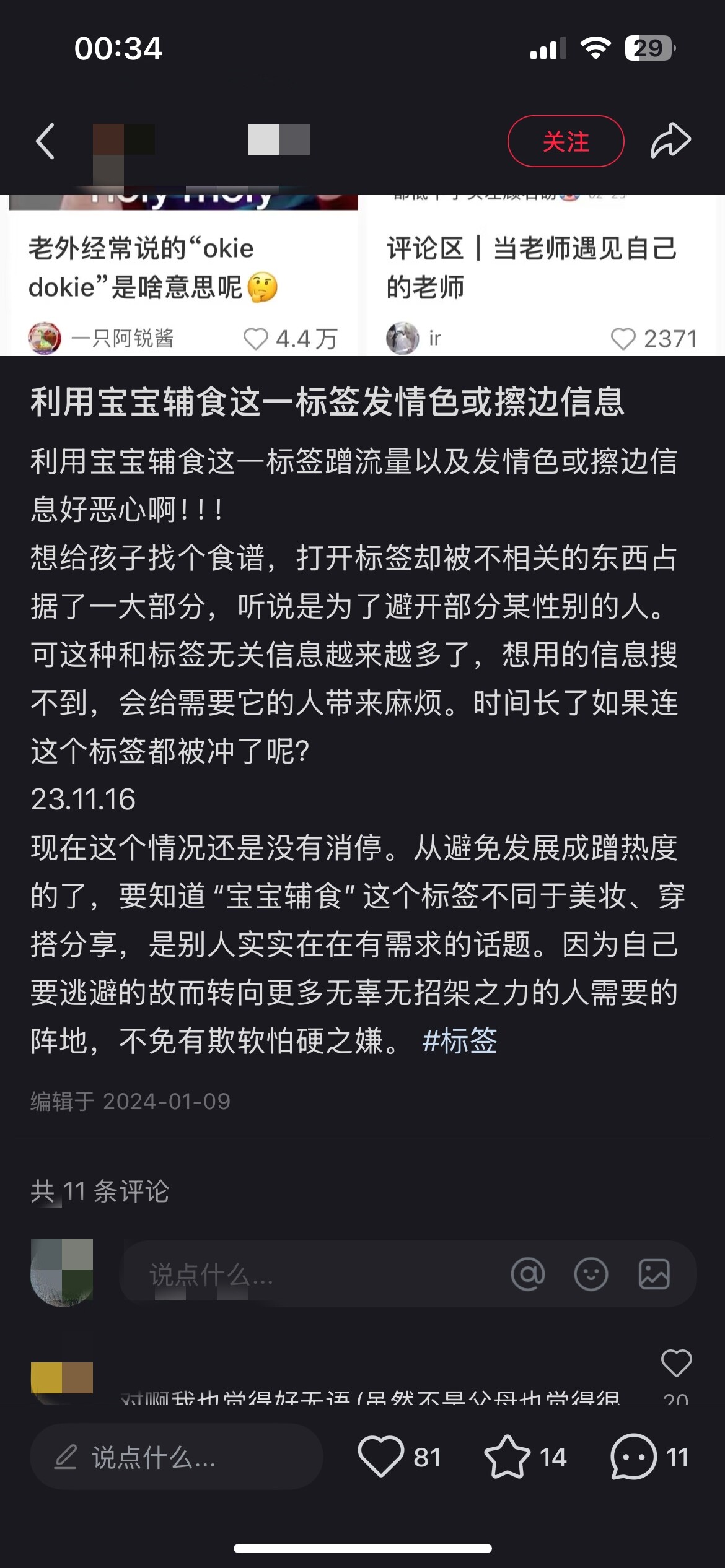
Task: Open the emoji picker in comment box
Action: click(591, 1274)
